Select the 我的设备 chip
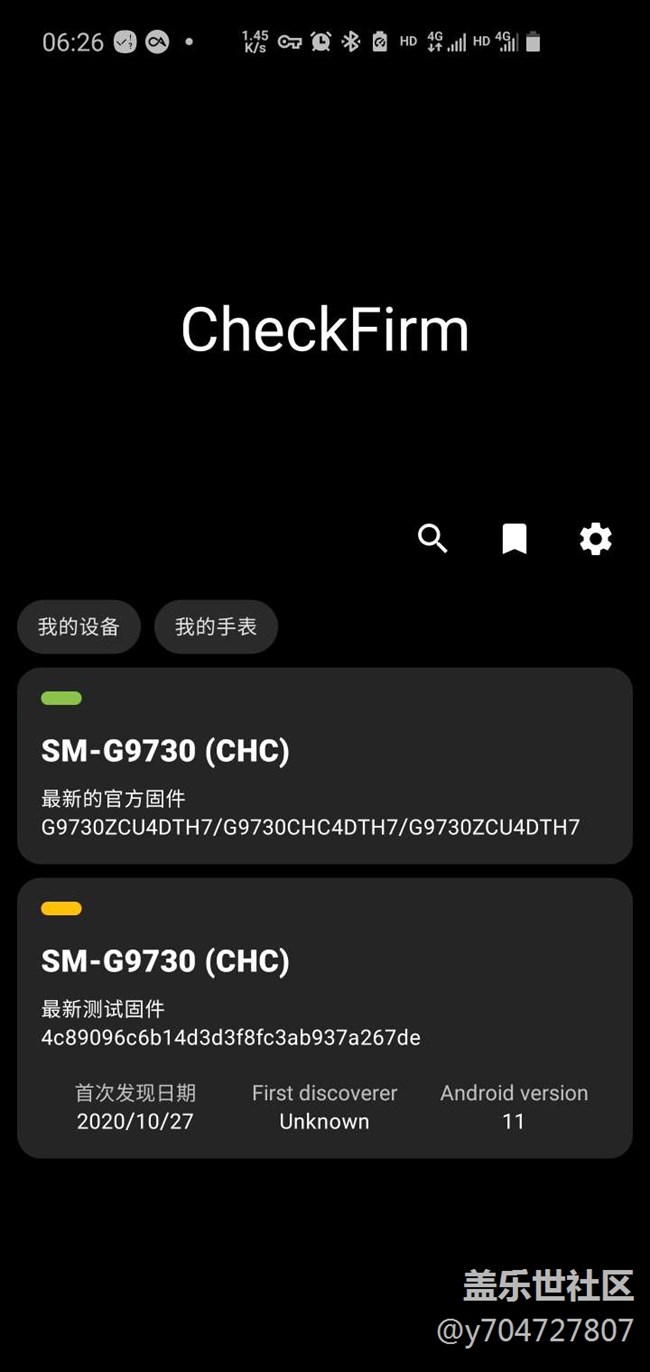Image resolution: width=650 pixels, height=1372 pixels. 79,627
